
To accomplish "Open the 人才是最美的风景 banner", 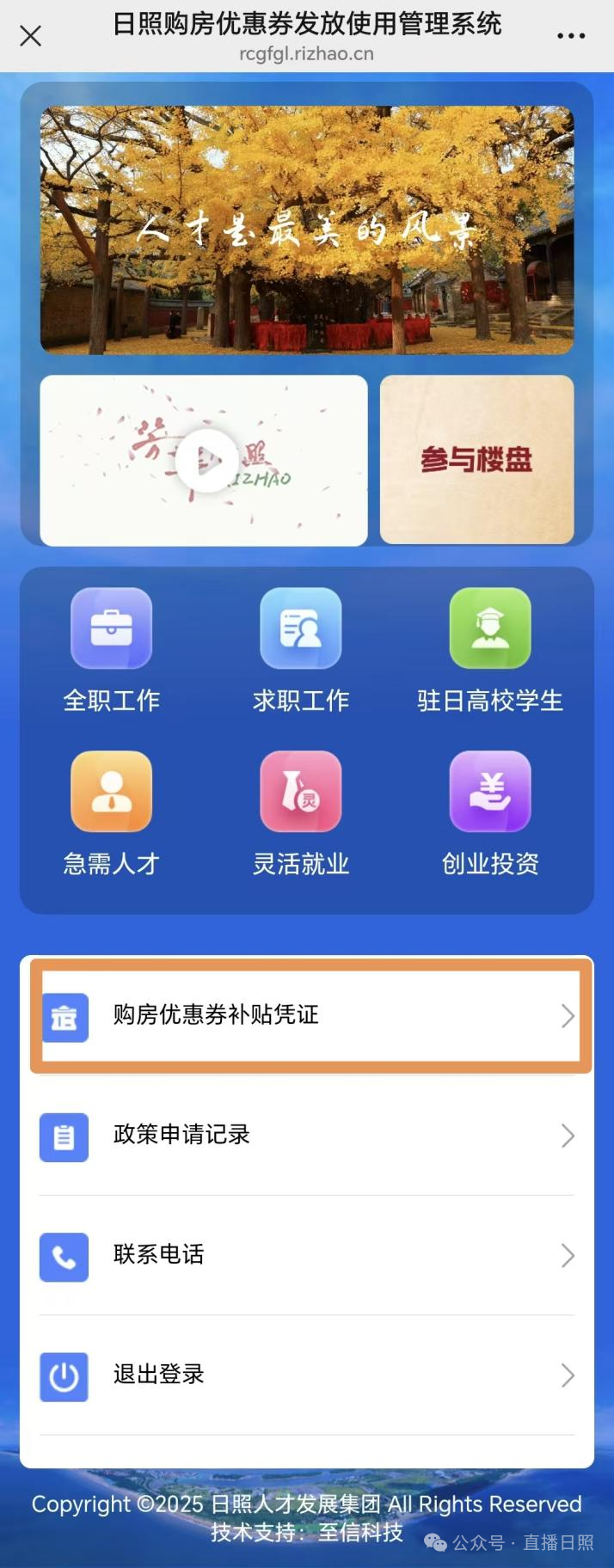I will coord(307,230).
